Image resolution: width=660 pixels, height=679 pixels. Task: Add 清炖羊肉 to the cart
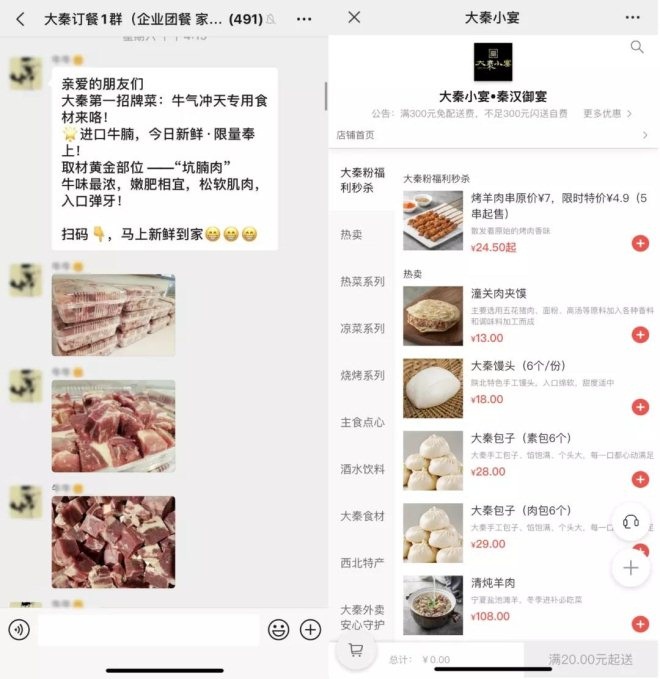(x=640, y=624)
